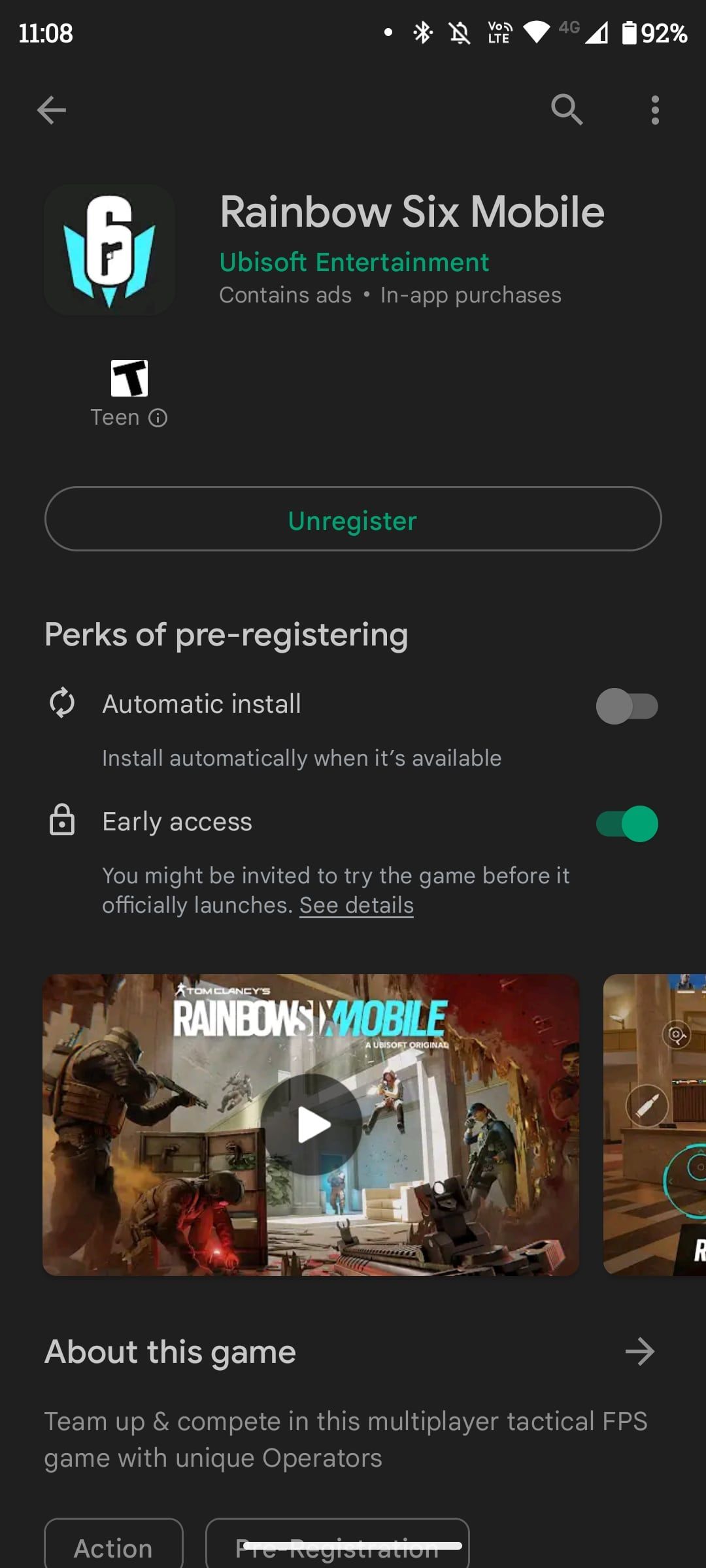Tap the Unregister button

click(353, 519)
